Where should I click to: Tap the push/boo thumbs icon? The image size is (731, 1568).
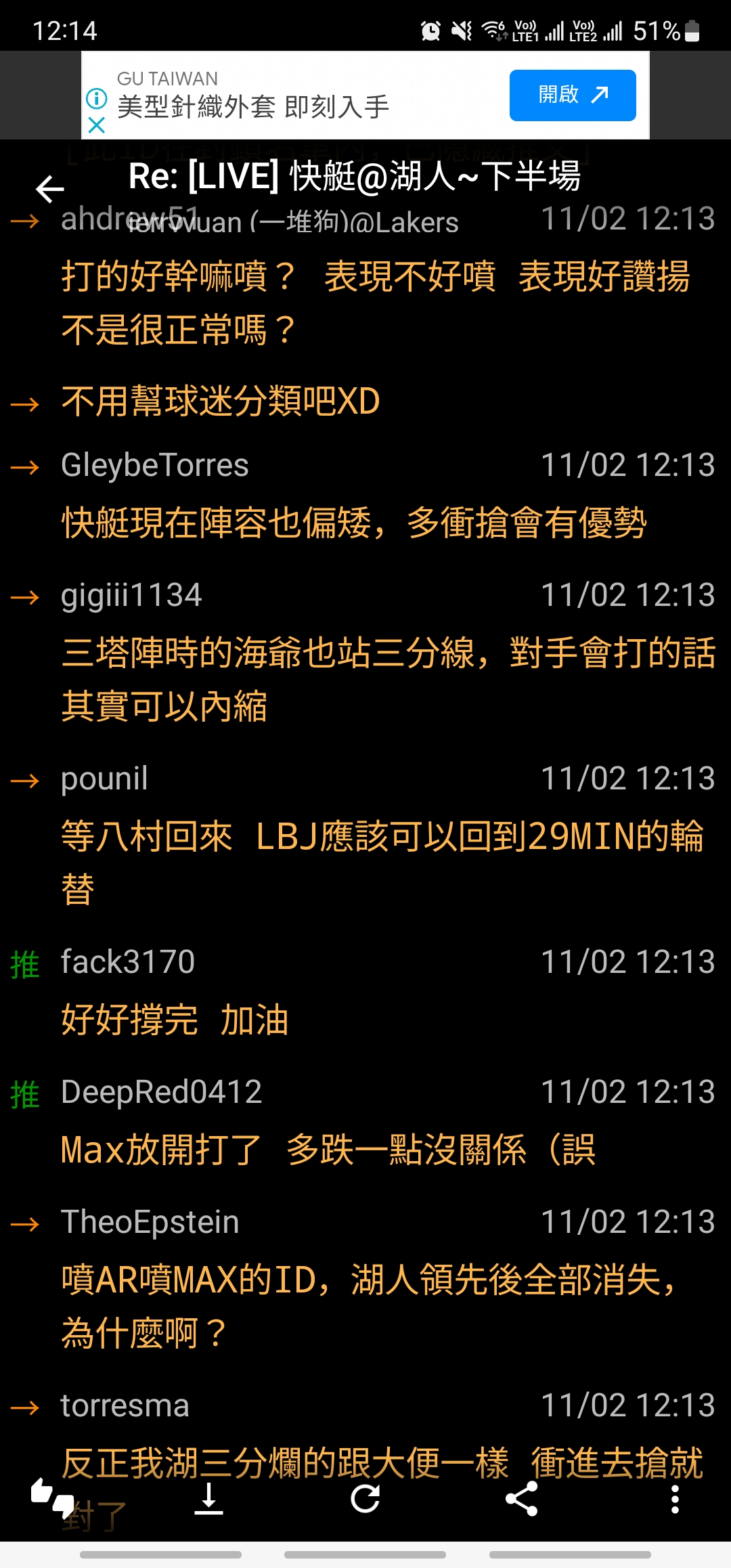point(53,1498)
